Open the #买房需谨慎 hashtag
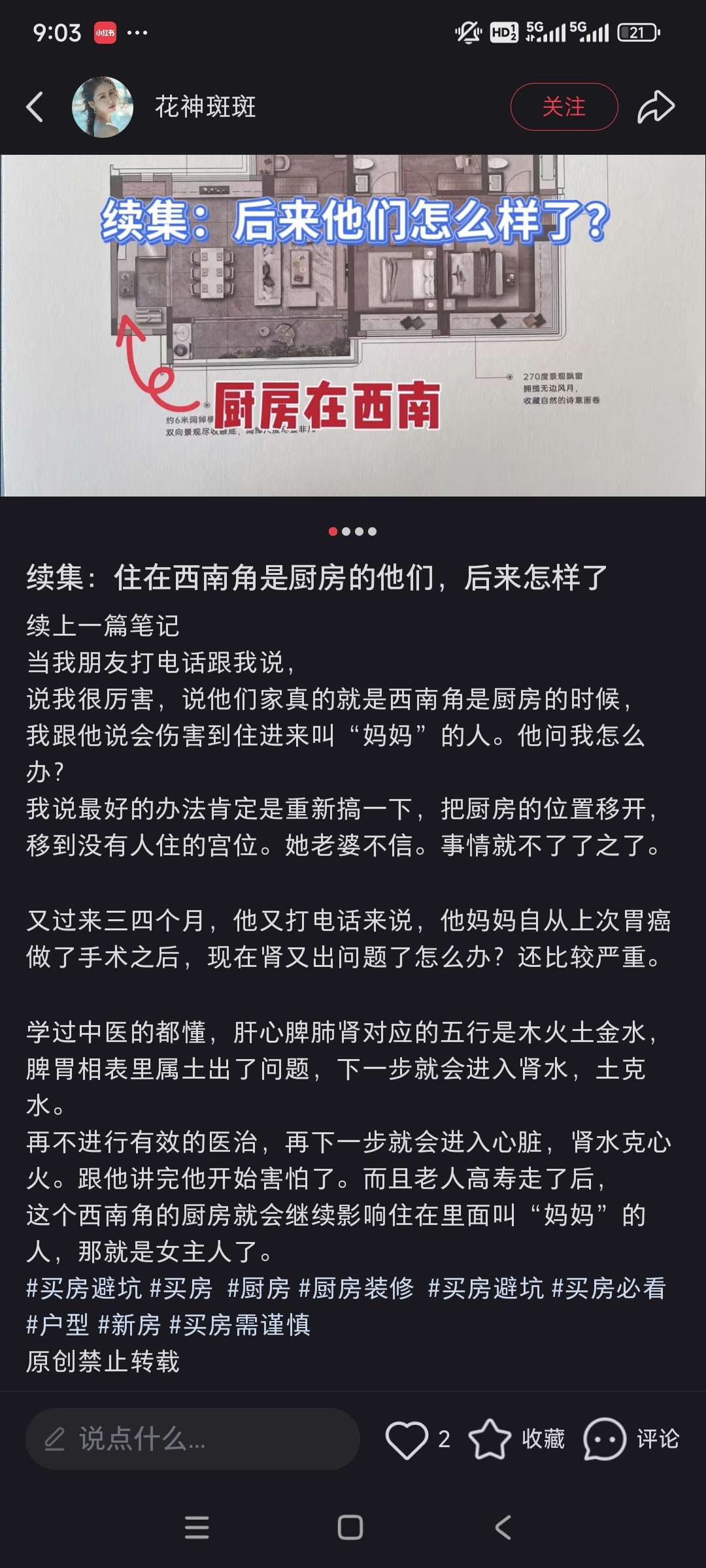Screen dimensions: 706x1568 click(x=239, y=1325)
